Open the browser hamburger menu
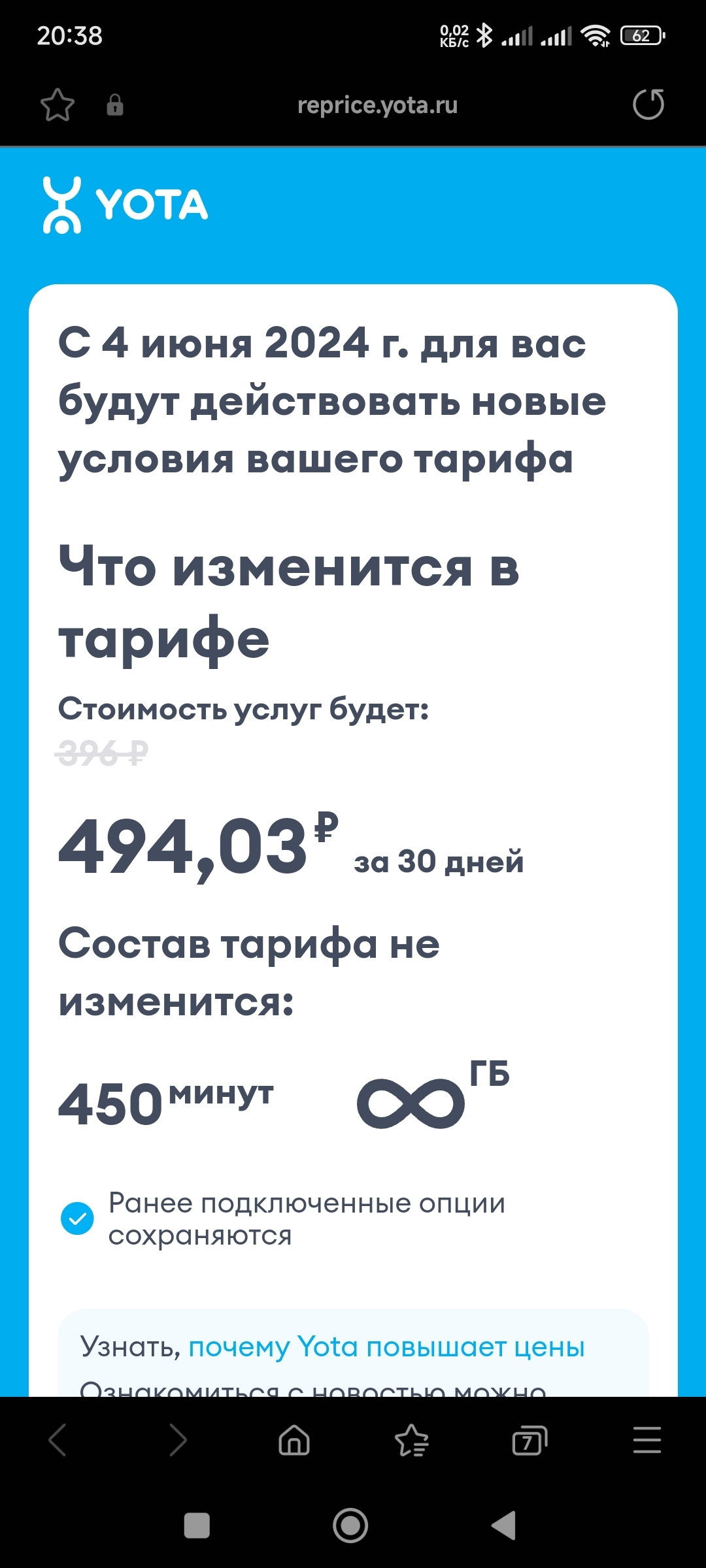 [647, 1441]
